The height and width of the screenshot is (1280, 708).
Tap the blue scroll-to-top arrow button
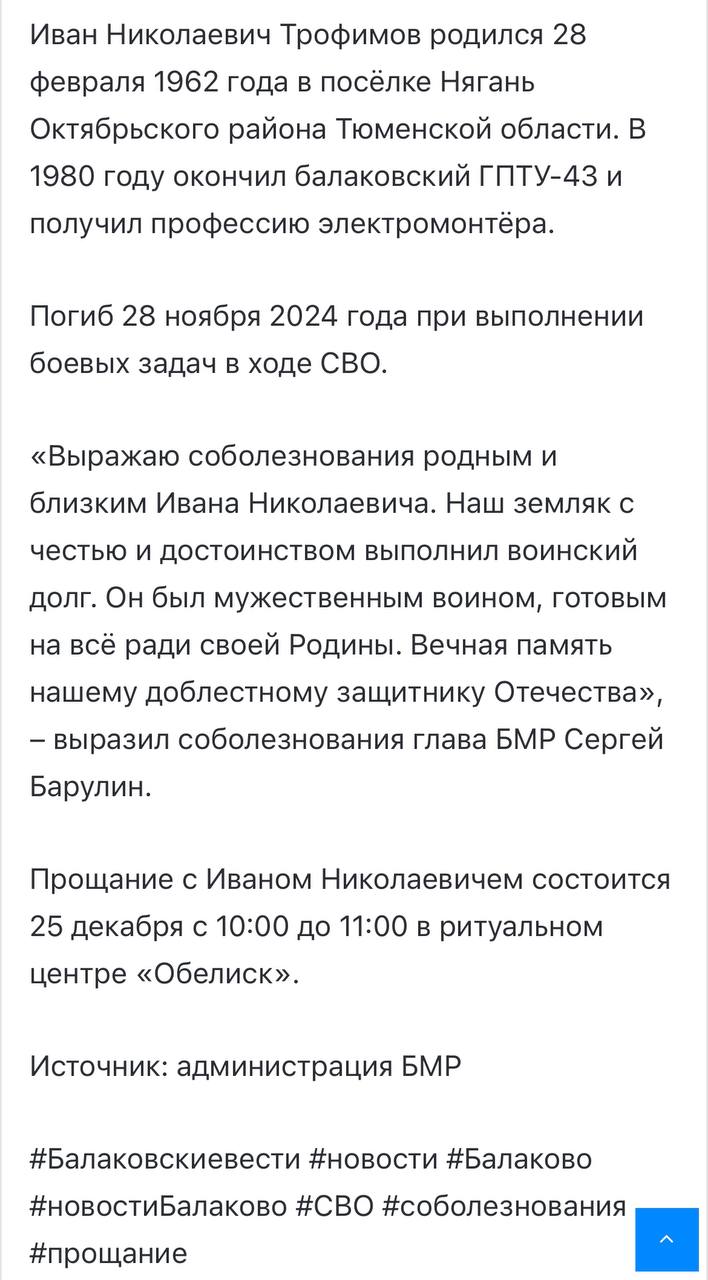click(667, 1239)
